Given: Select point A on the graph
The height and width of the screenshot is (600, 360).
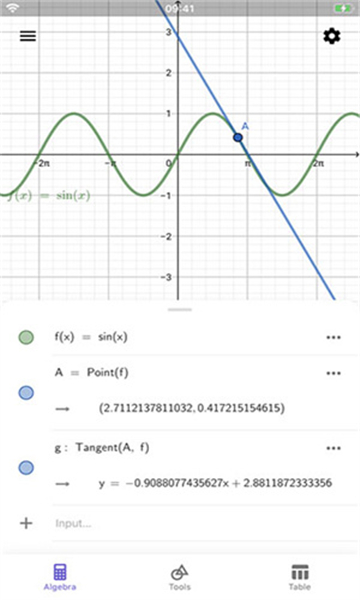Looking at the screenshot, I should click(238, 137).
